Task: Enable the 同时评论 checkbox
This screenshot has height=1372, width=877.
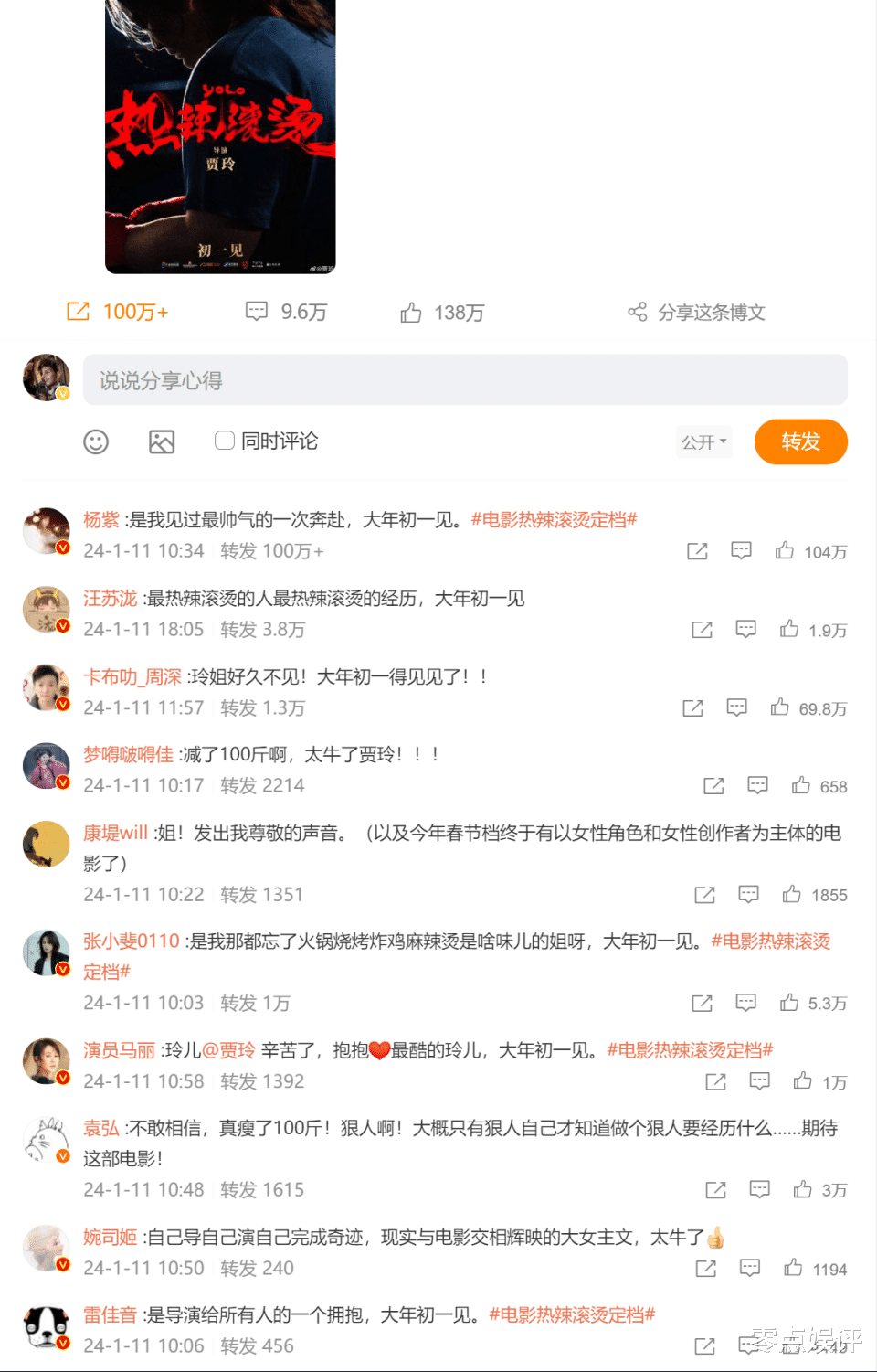Action: coord(224,440)
